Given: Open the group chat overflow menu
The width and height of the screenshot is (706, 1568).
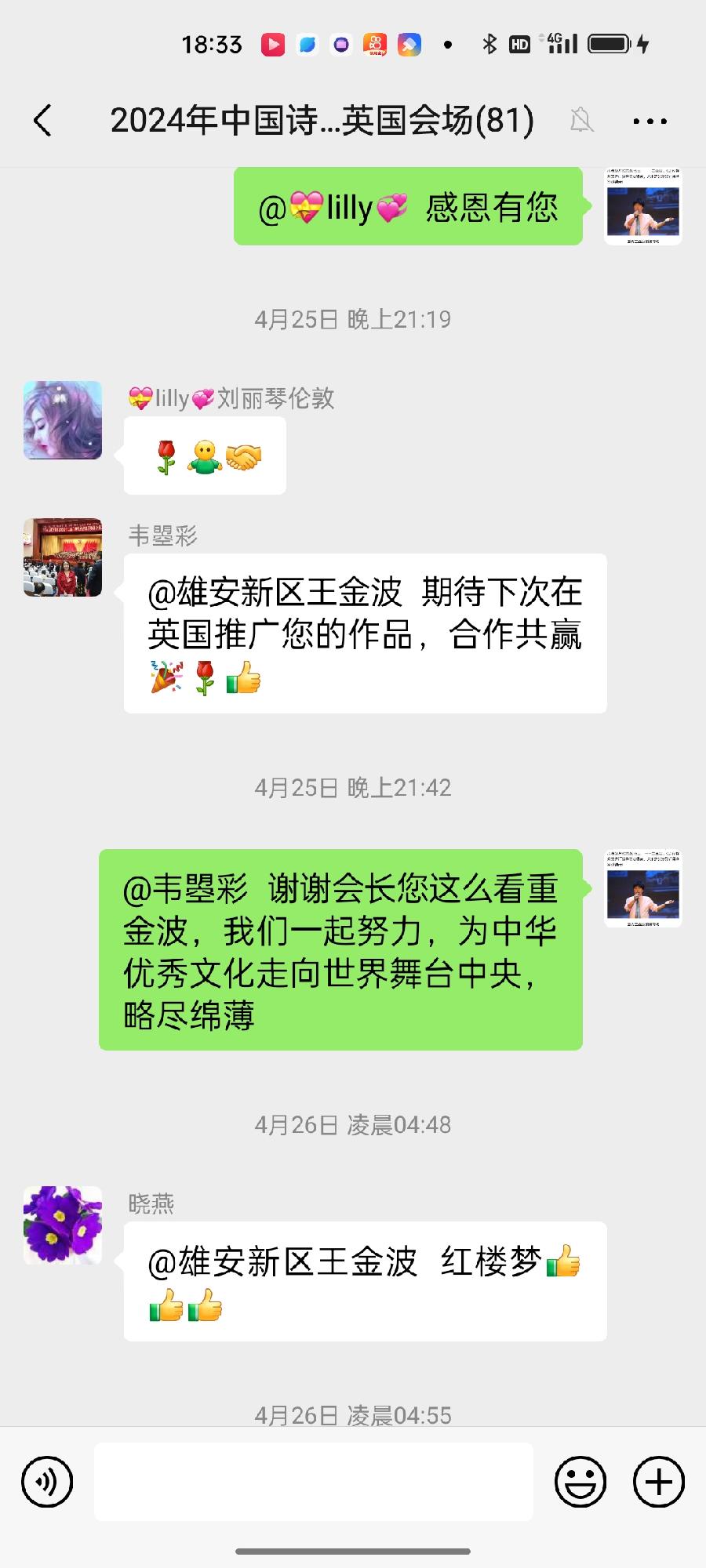Looking at the screenshot, I should tap(650, 122).
